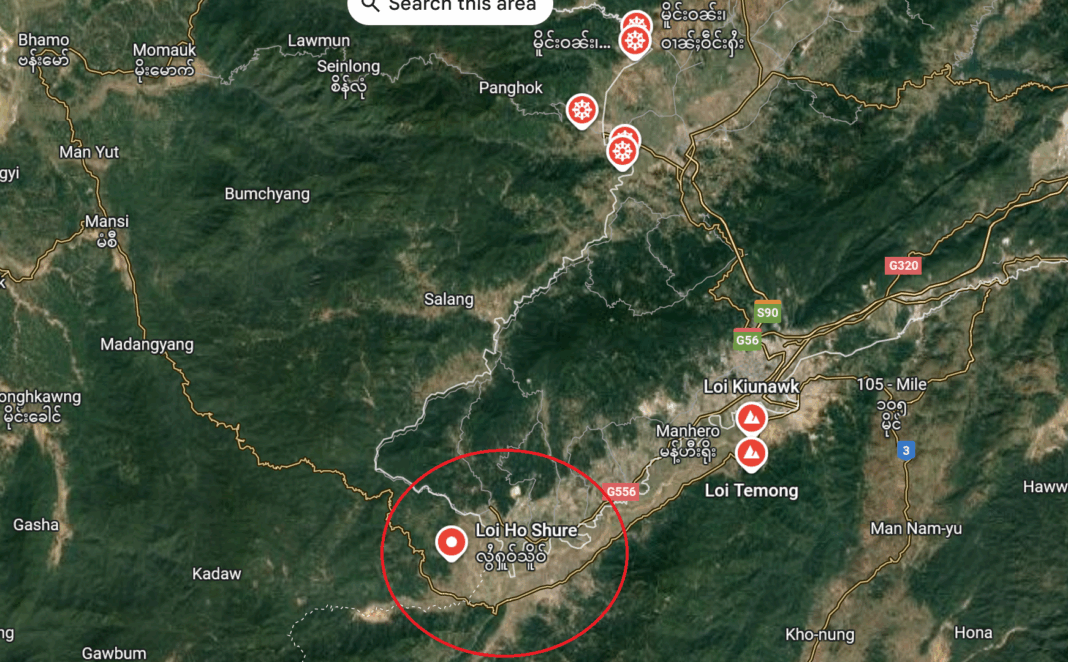Tap the Search this area button
This screenshot has height=662, width=1068.
click(450, 6)
